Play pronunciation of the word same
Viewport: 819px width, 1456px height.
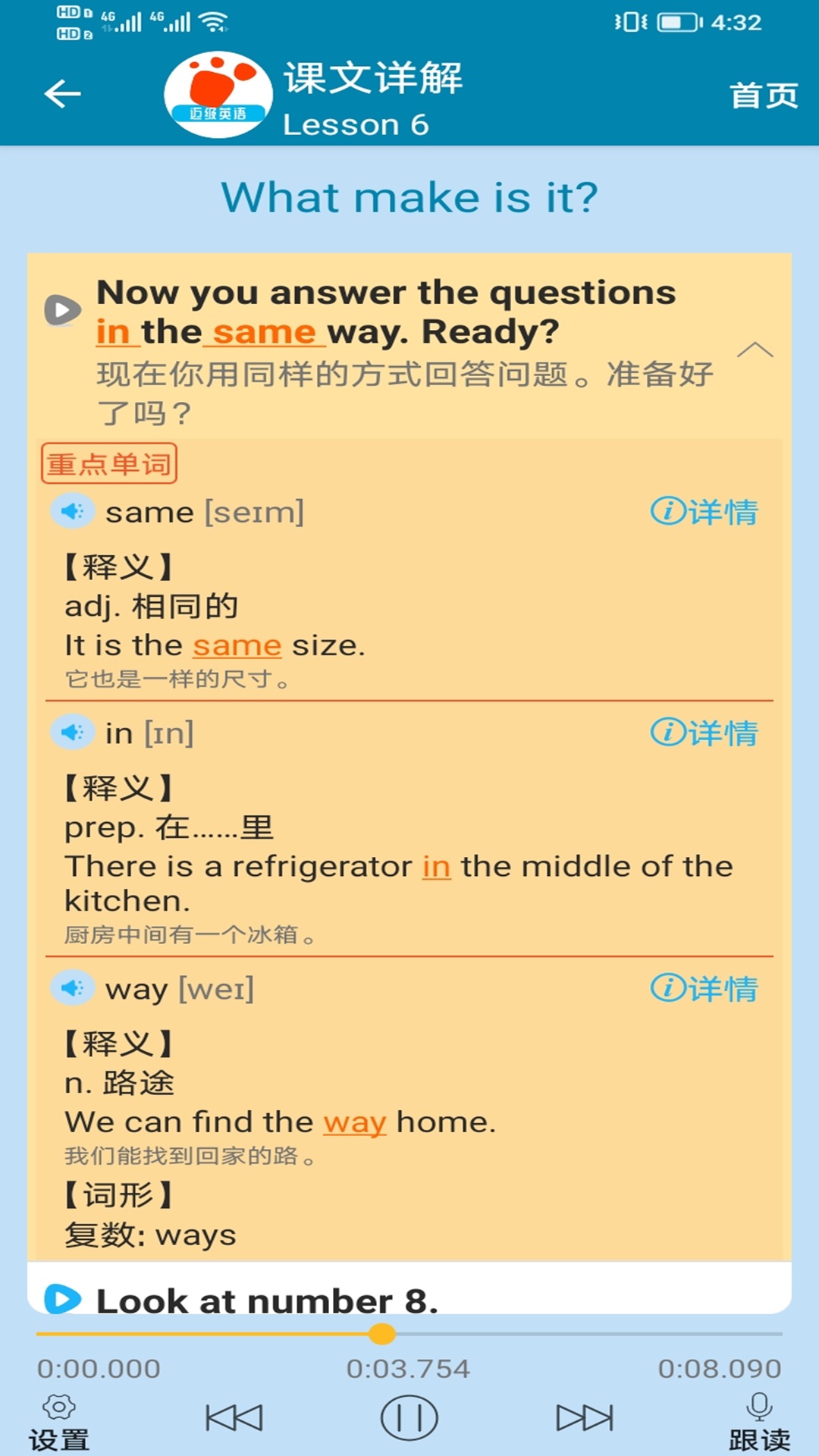pos(72,512)
